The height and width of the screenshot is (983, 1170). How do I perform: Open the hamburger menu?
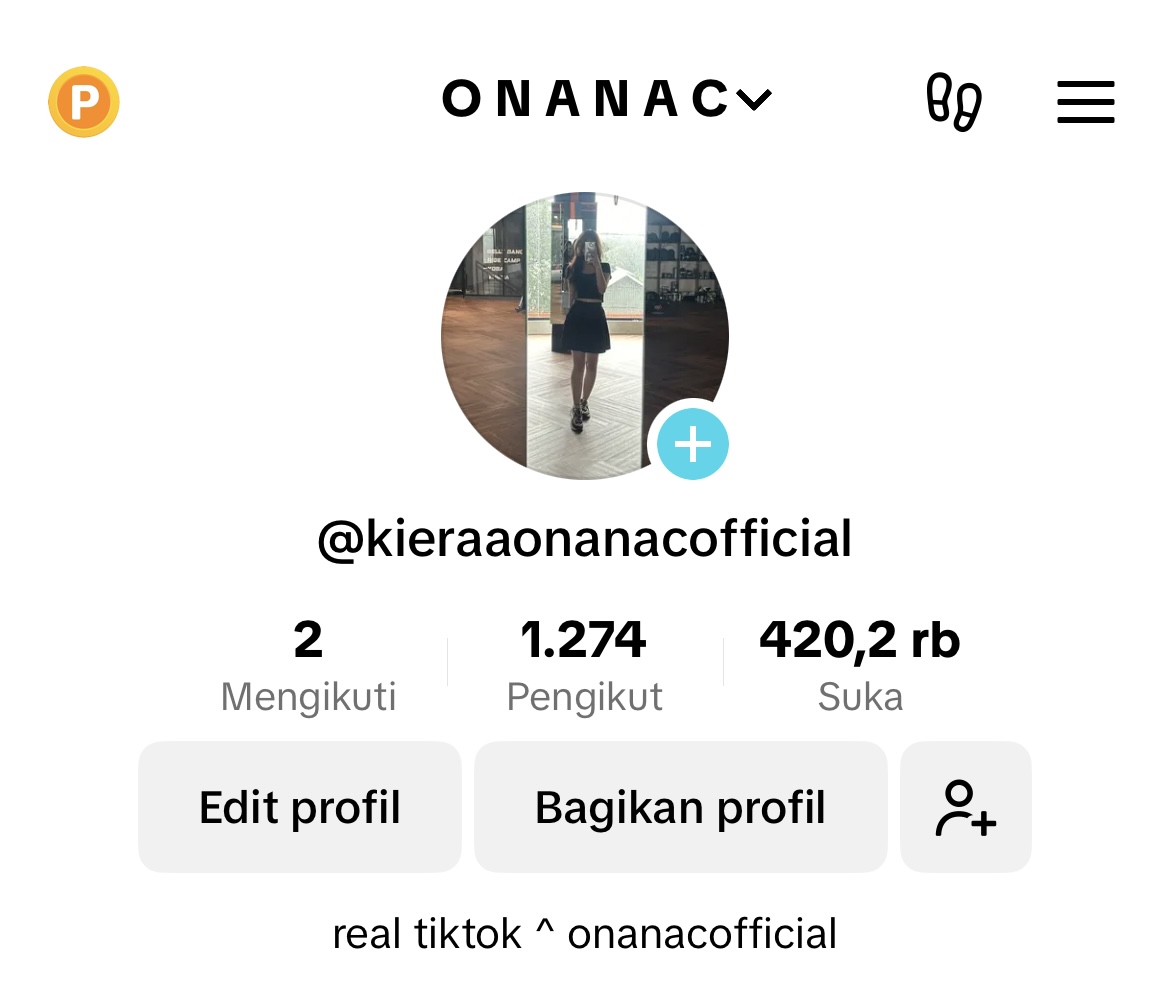(x=1085, y=102)
